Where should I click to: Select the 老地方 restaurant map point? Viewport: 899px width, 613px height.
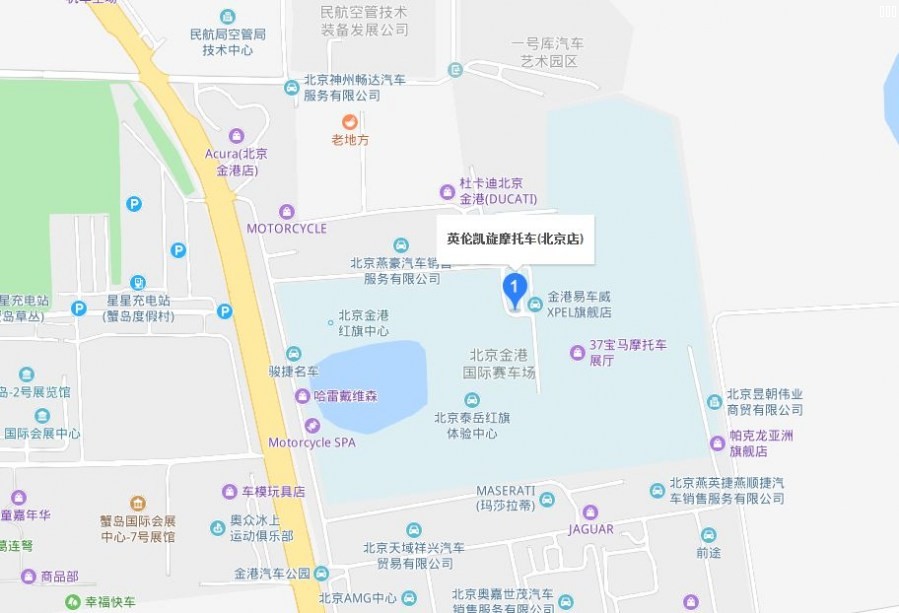(350, 121)
